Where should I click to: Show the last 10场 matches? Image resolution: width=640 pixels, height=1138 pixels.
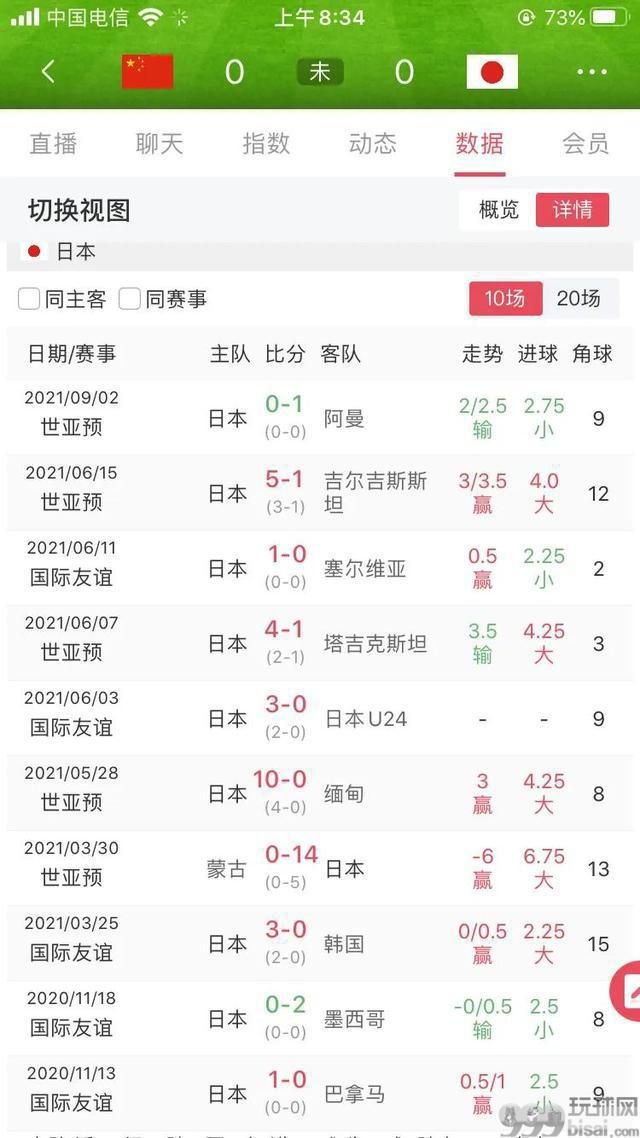pyautogui.click(x=505, y=298)
